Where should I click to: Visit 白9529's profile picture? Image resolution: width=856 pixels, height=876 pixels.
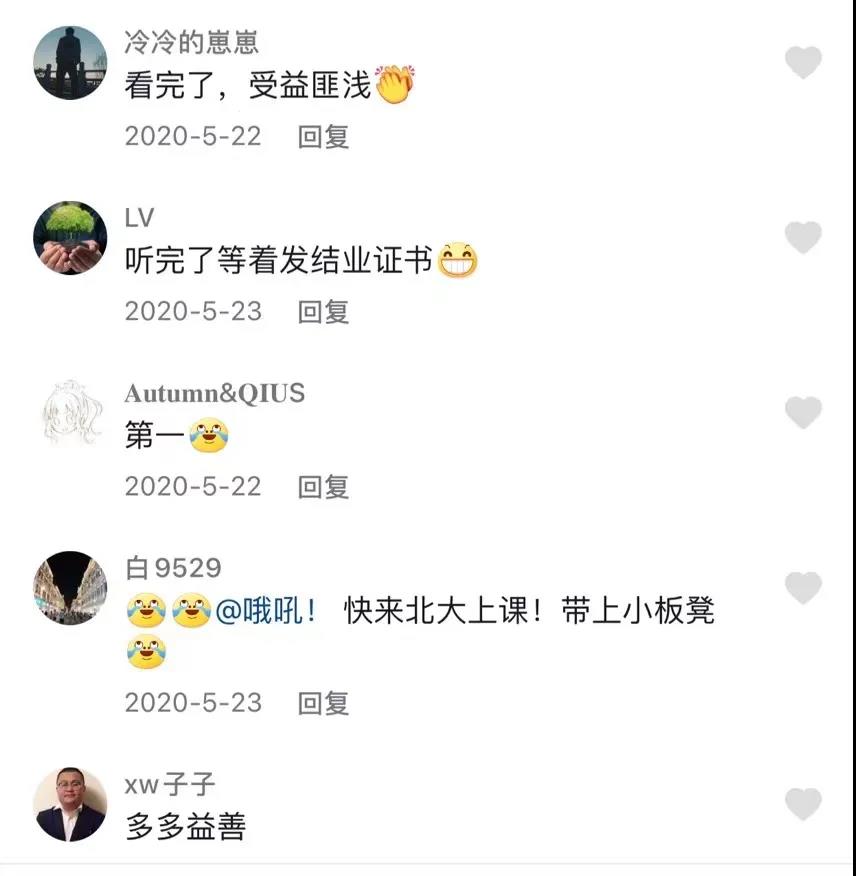(x=70, y=588)
